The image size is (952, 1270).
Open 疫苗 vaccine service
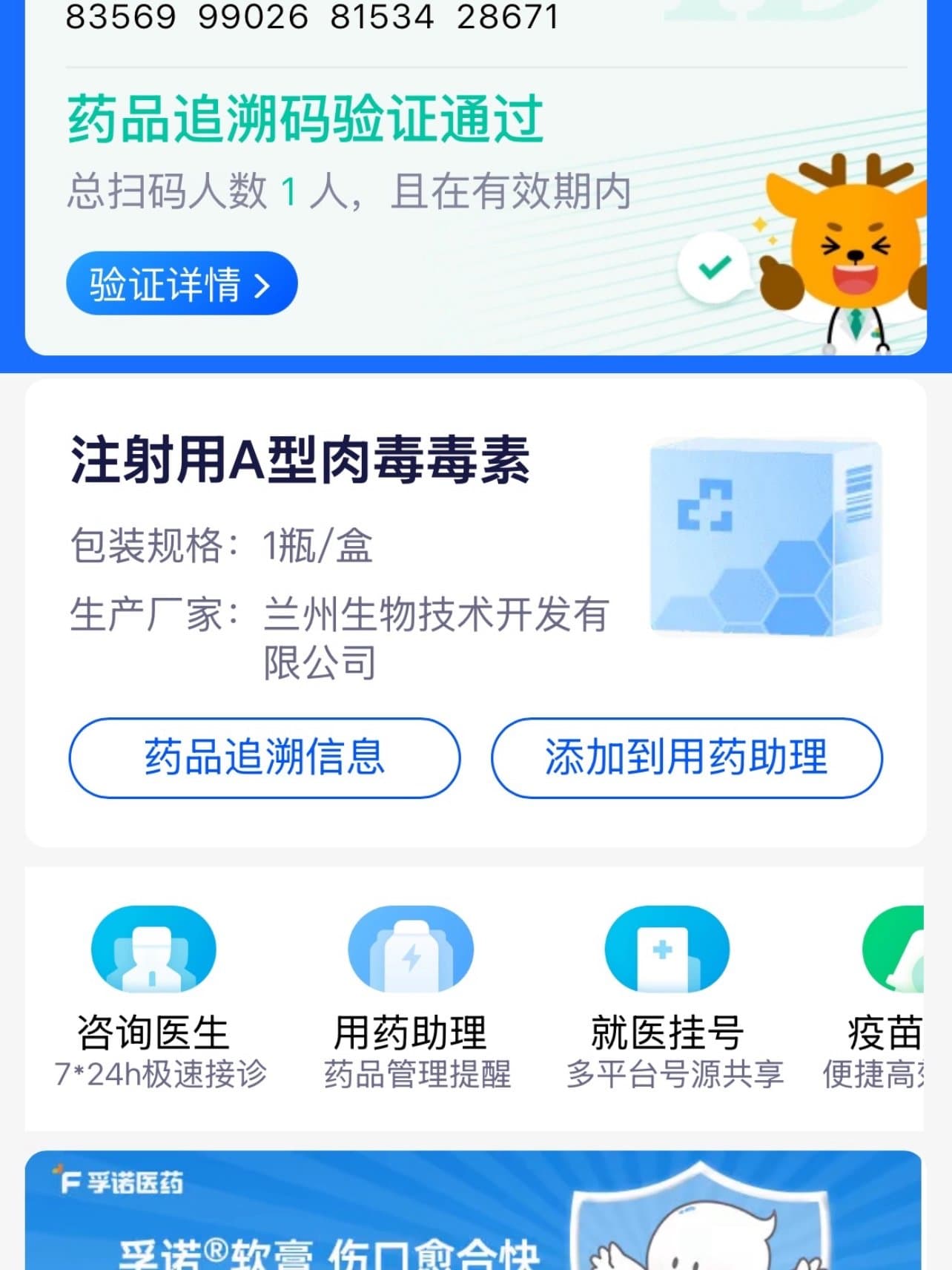tap(890, 994)
